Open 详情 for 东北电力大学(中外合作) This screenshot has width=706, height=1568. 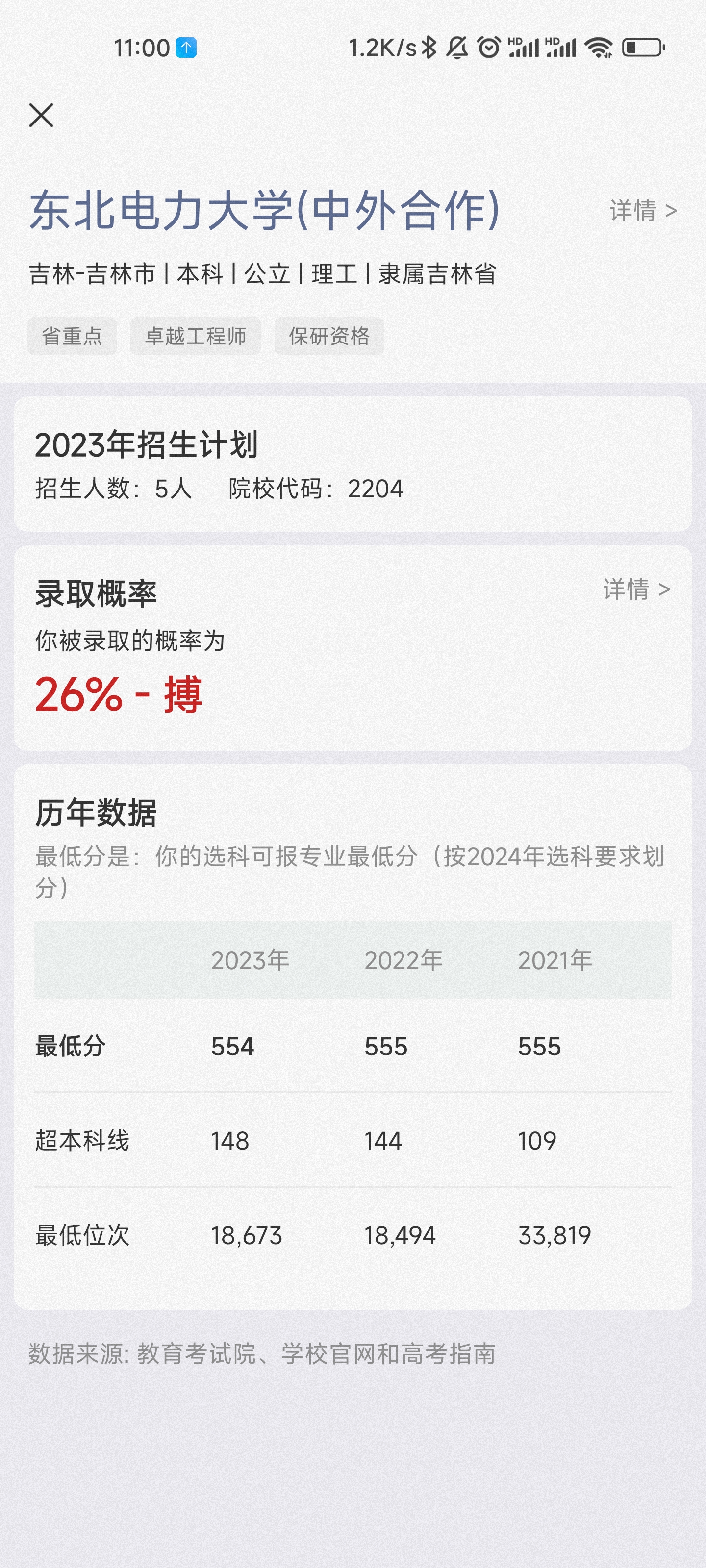pyautogui.click(x=643, y=211)
